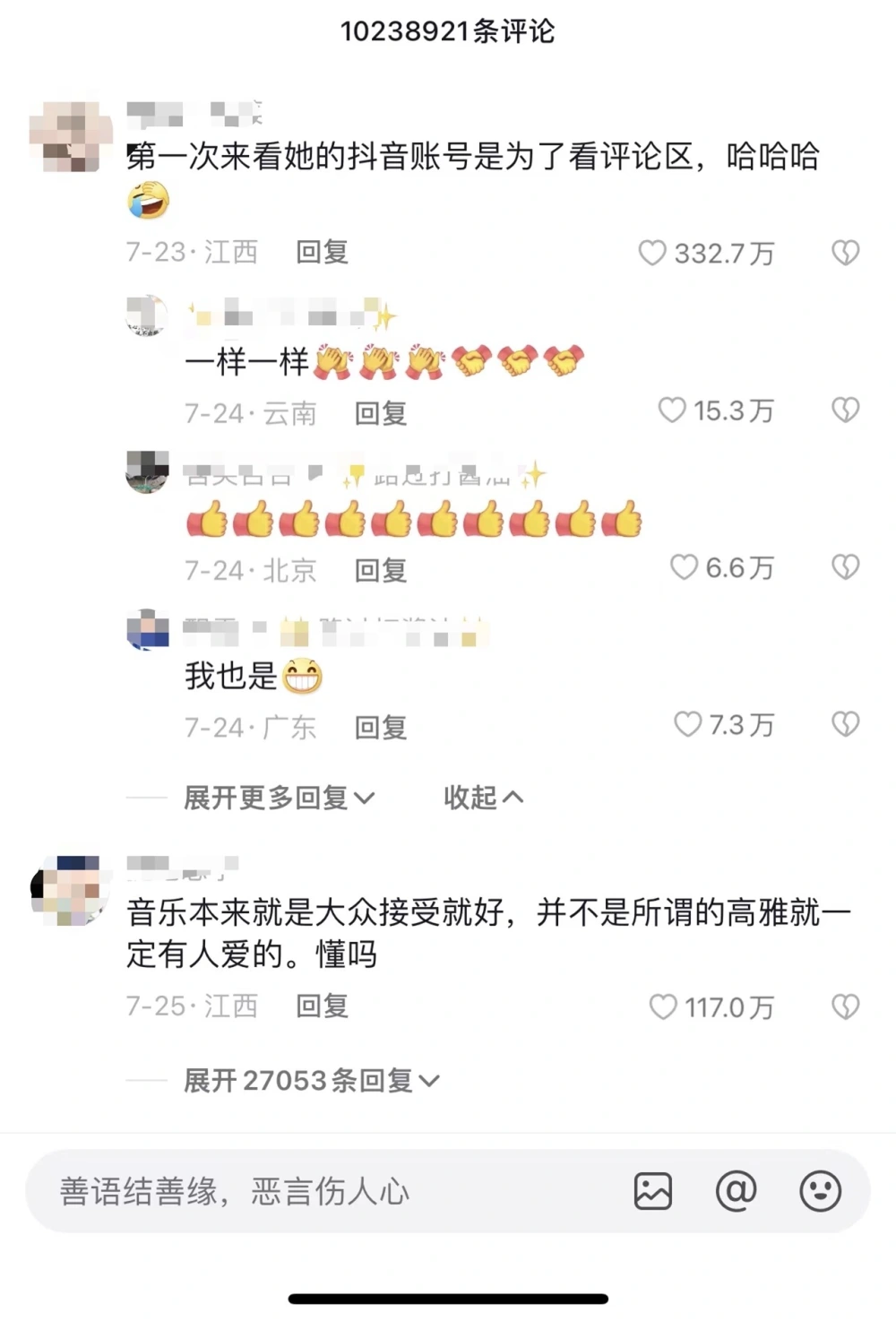Dislike the reply with 6.6万 likes
Screen dimensions: 896x1321
coord(845,567)
